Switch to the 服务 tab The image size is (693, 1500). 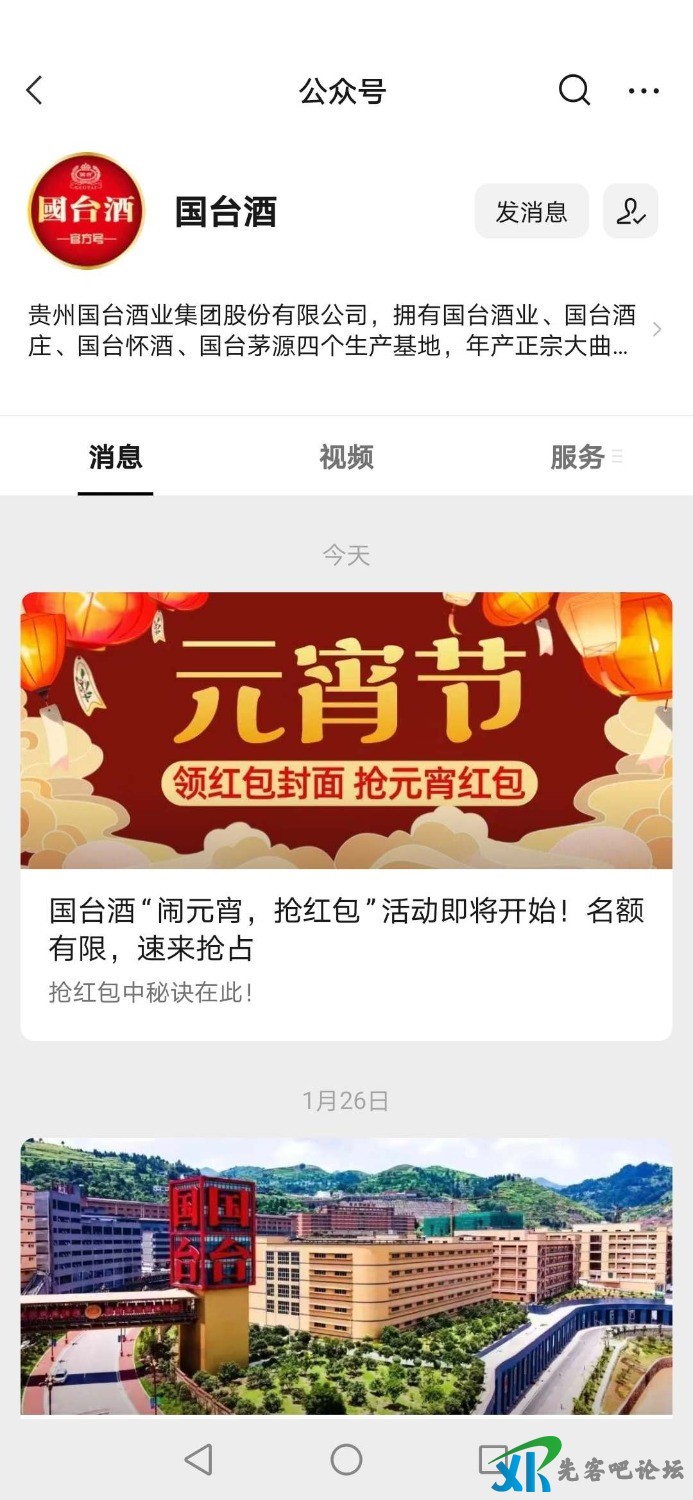pyautogui.click(x=578, y=458)
